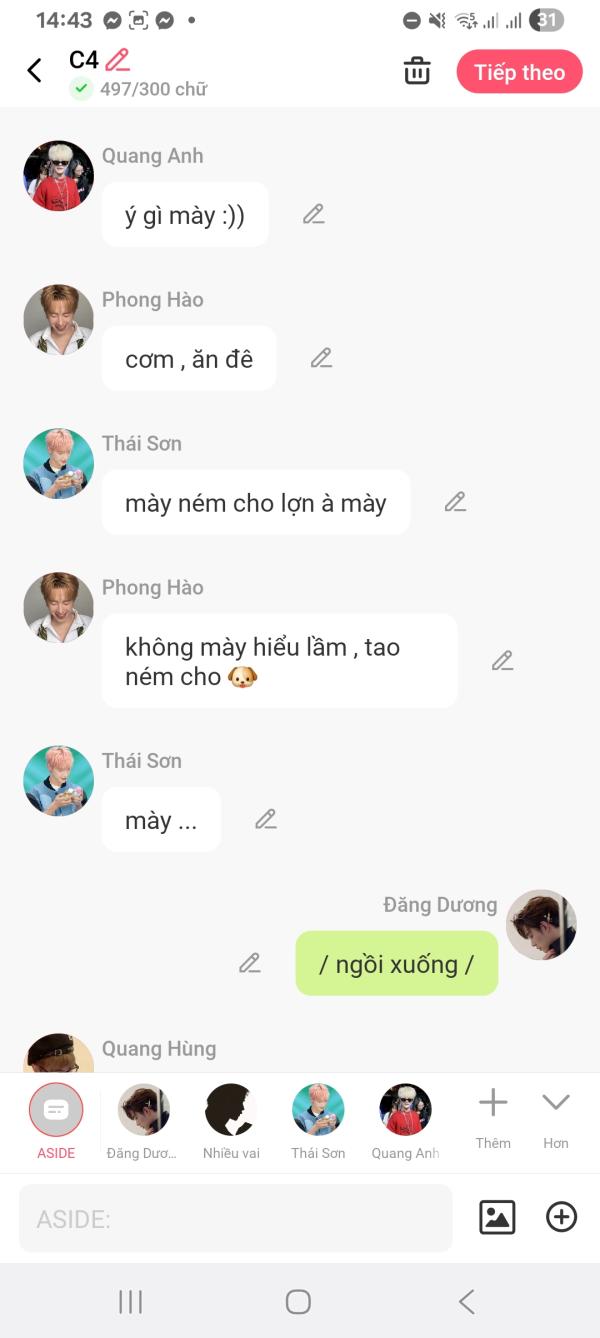
Task: Open the circled plus options
Action: 561,1217
